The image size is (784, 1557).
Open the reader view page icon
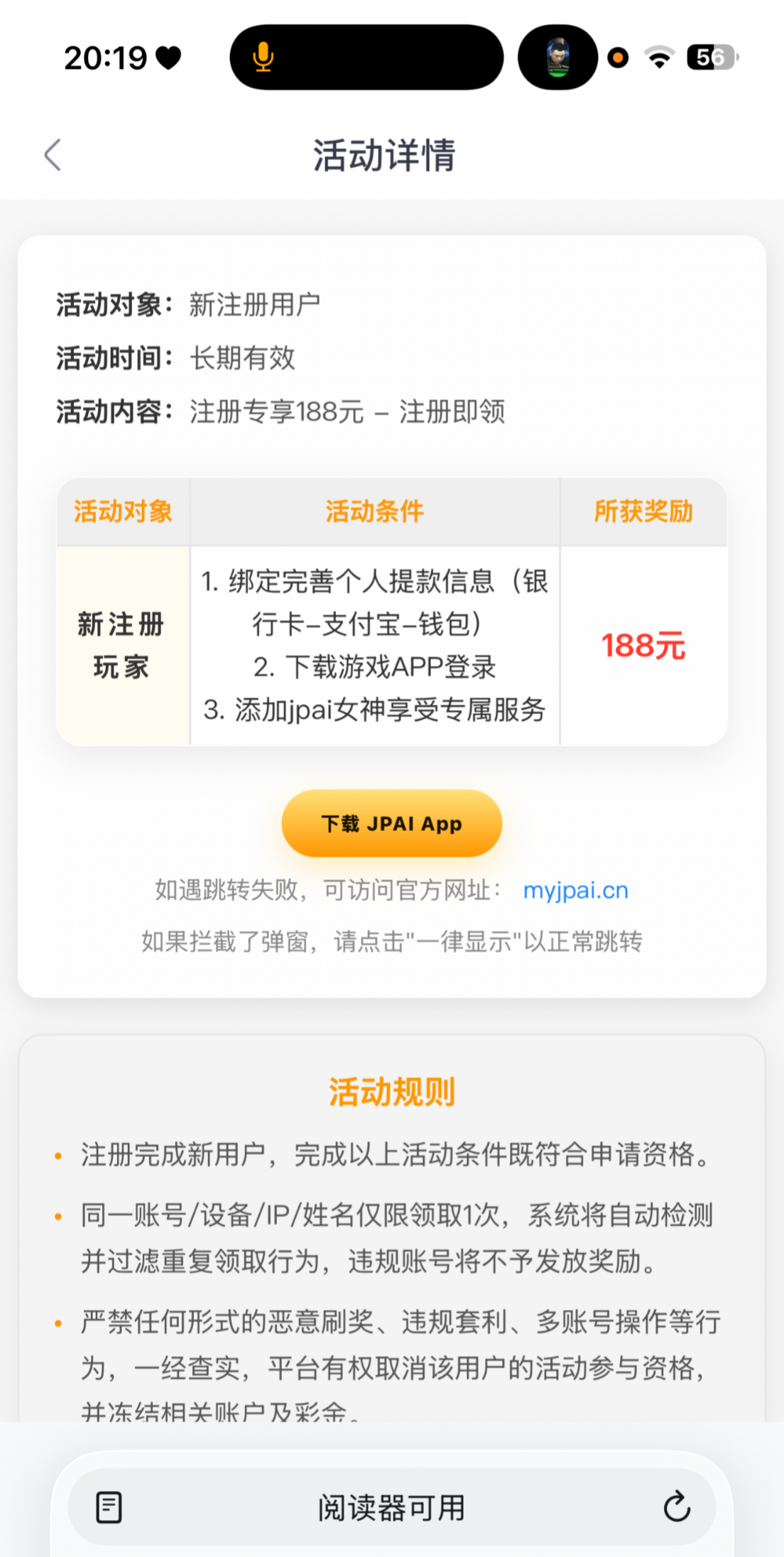pyautogui.click(x=109, y=1507)
